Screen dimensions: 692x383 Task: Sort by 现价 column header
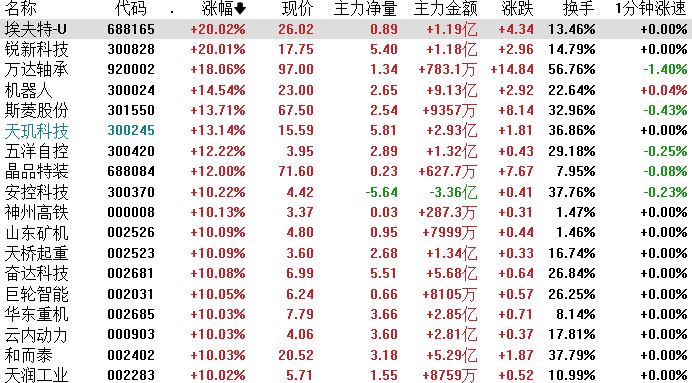[x=297, y=8]
